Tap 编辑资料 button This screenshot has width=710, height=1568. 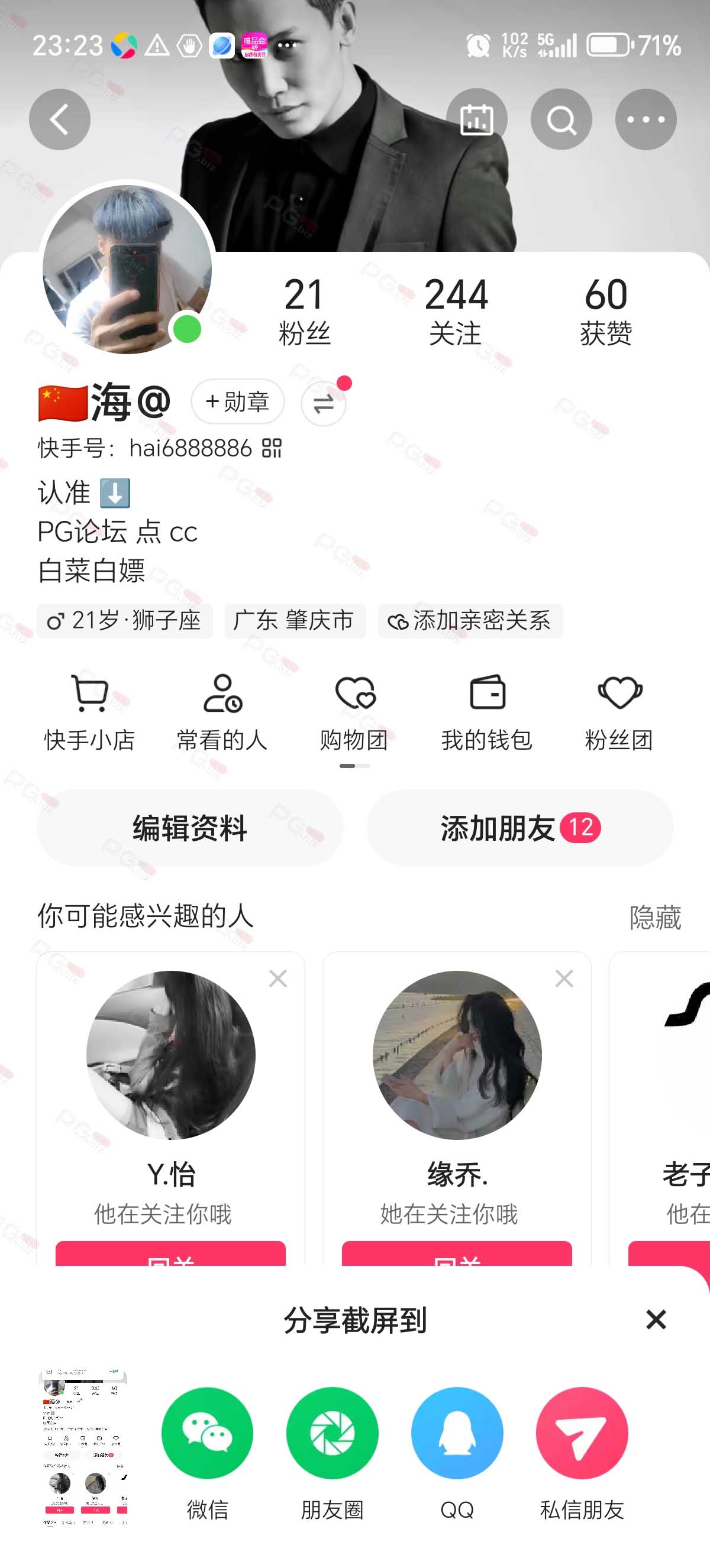click(190, 828)
